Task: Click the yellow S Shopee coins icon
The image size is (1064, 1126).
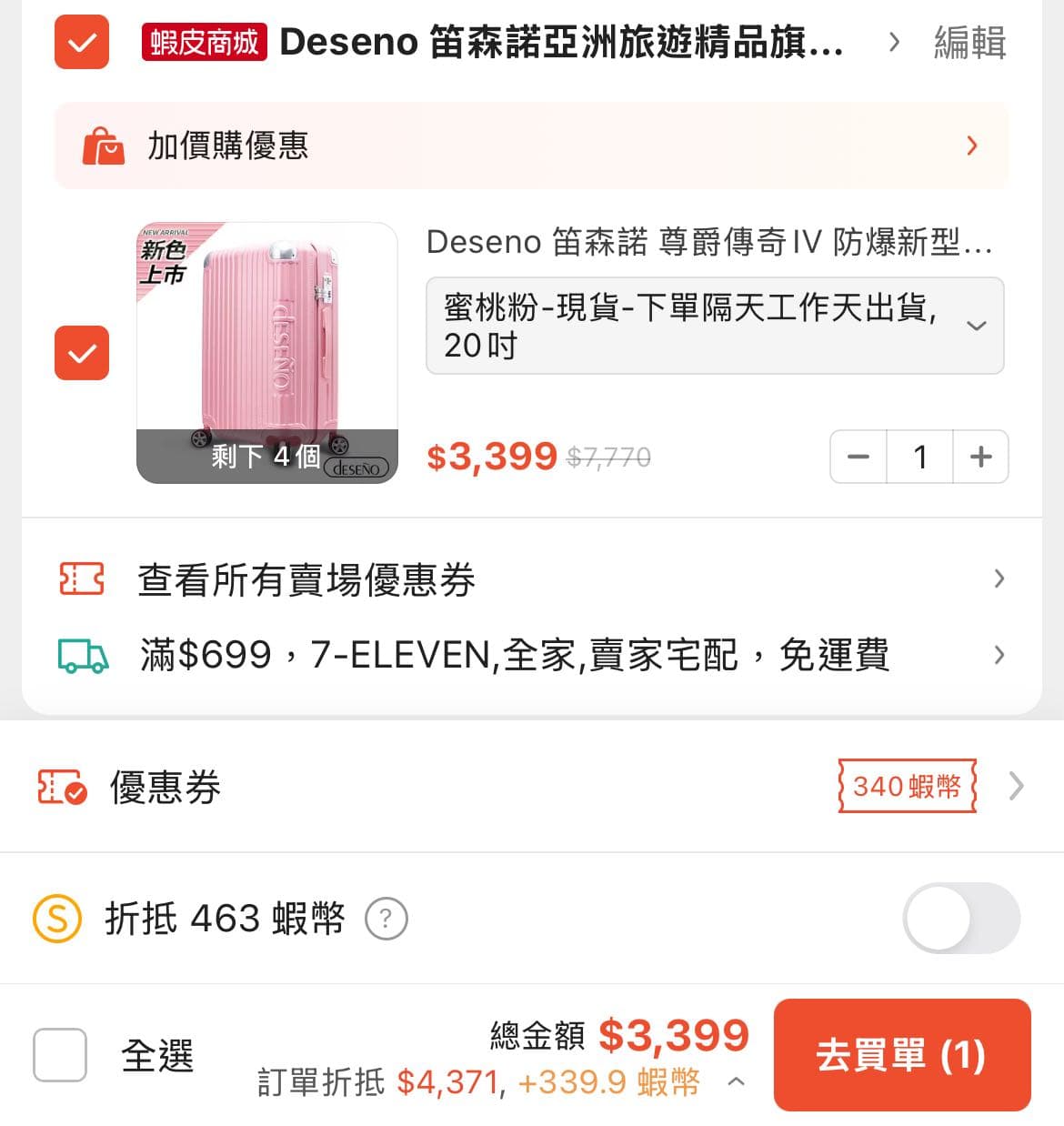Action: coord(56,919)
